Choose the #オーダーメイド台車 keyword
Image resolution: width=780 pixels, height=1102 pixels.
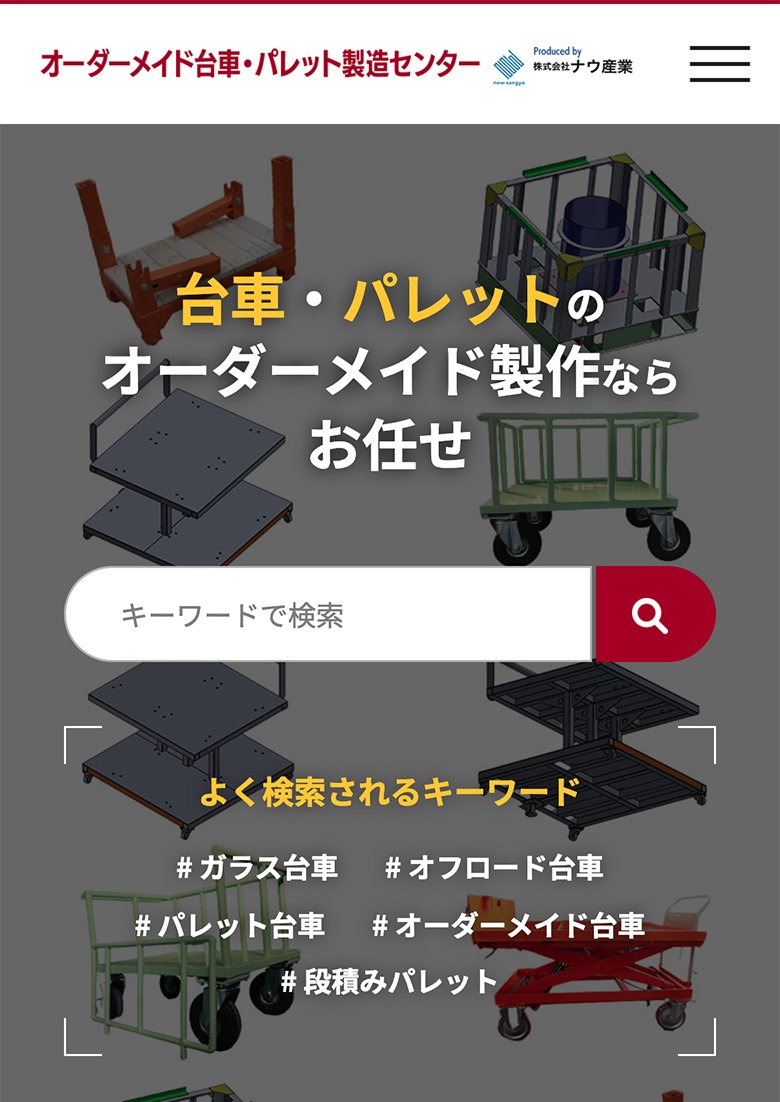tap(508, 925)
